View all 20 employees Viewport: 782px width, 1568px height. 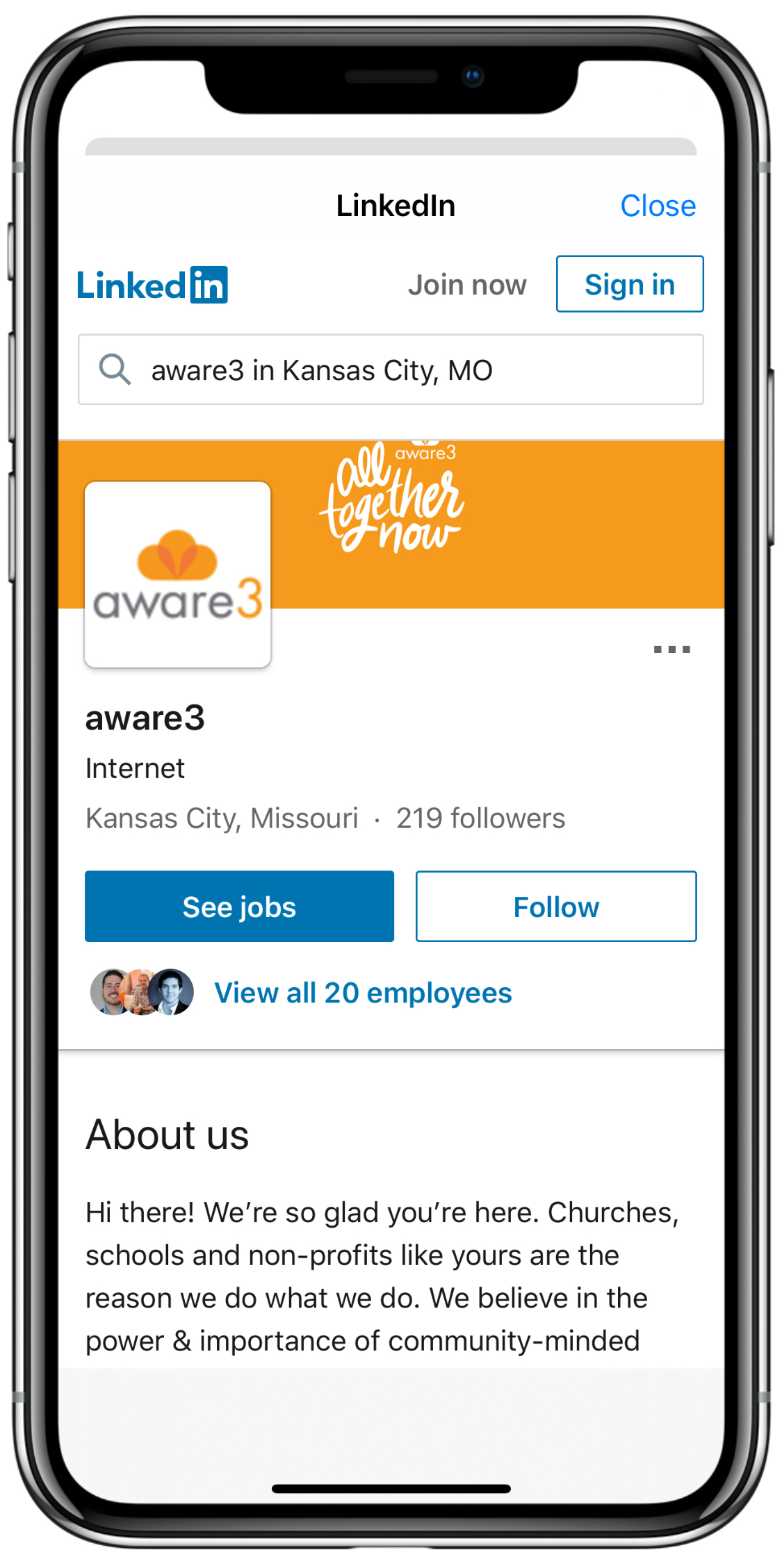click(362, 993)
